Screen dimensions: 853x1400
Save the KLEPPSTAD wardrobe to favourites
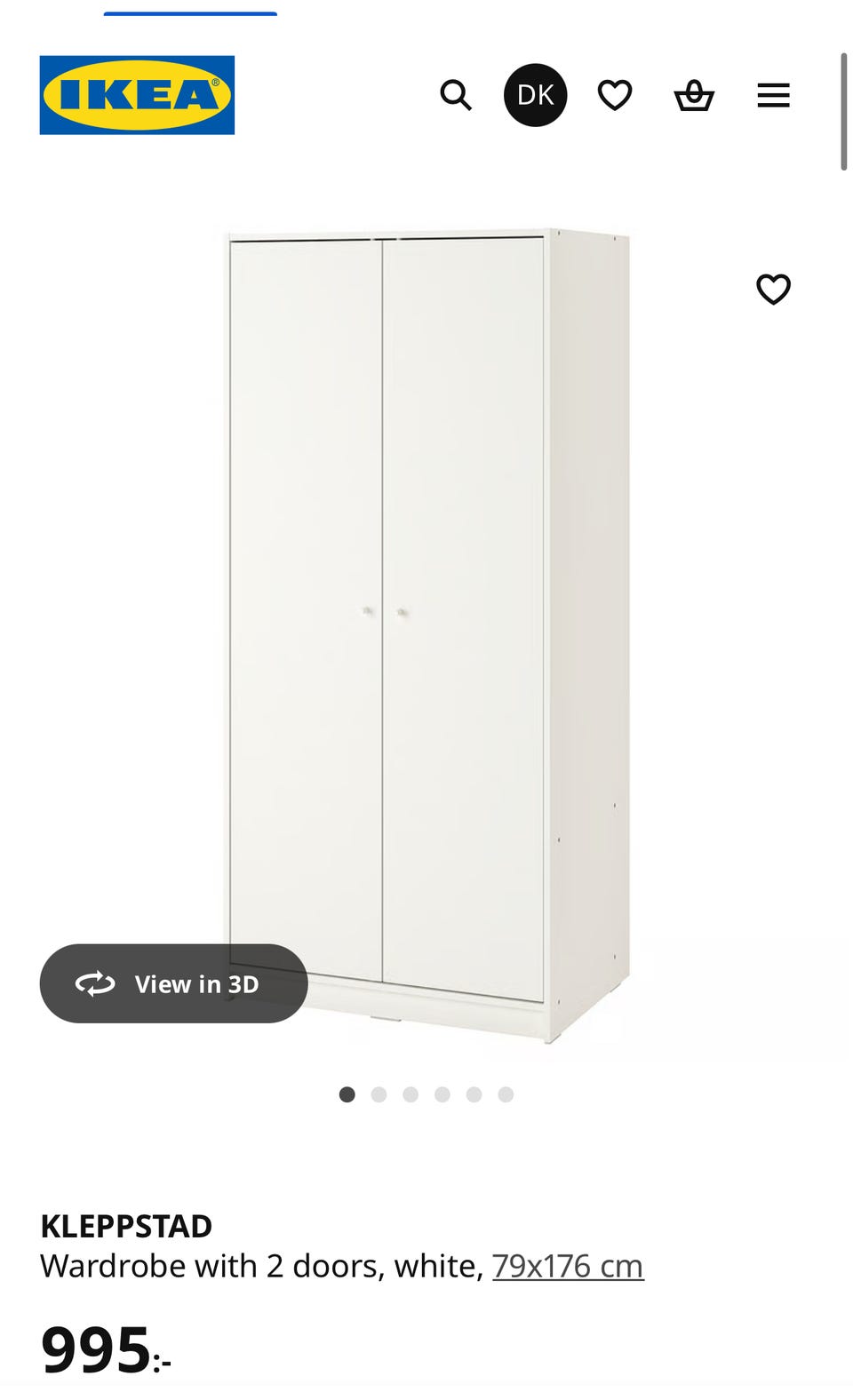[x=773, y=289]
